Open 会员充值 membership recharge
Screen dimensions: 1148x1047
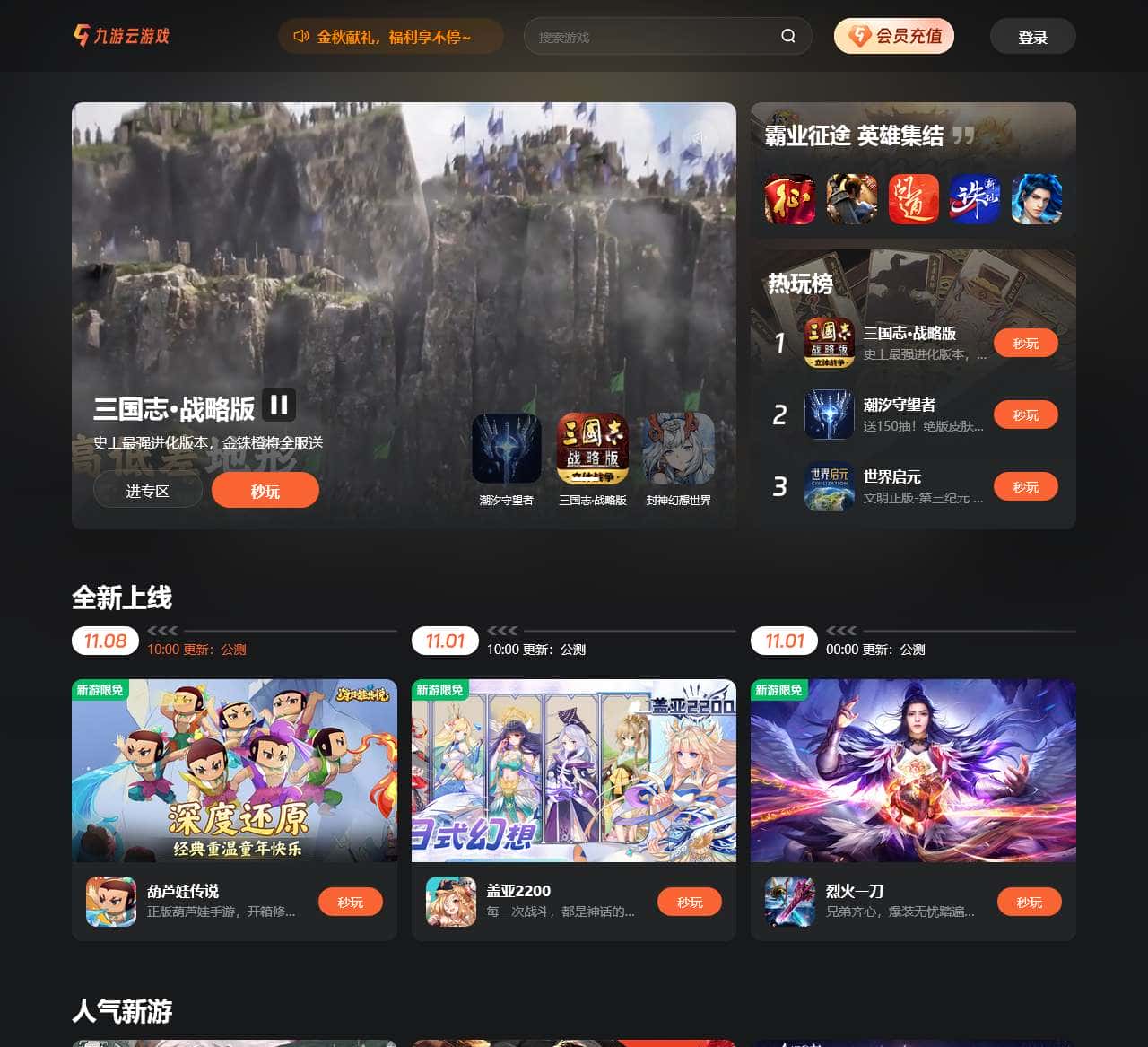coord(894,36)
